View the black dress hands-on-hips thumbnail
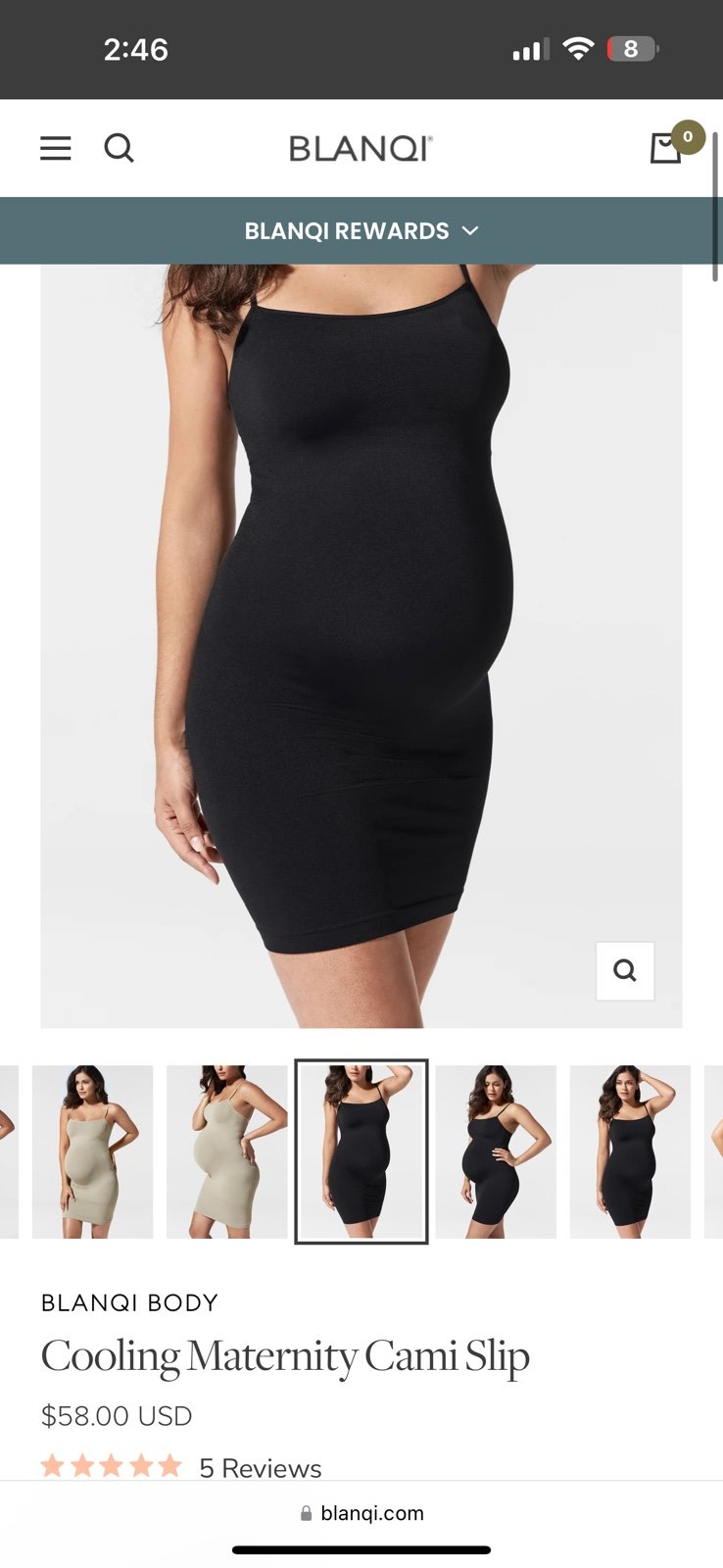Image resolution: width=723 pixels, height=1568 pixels. [x=496, y=1151]
